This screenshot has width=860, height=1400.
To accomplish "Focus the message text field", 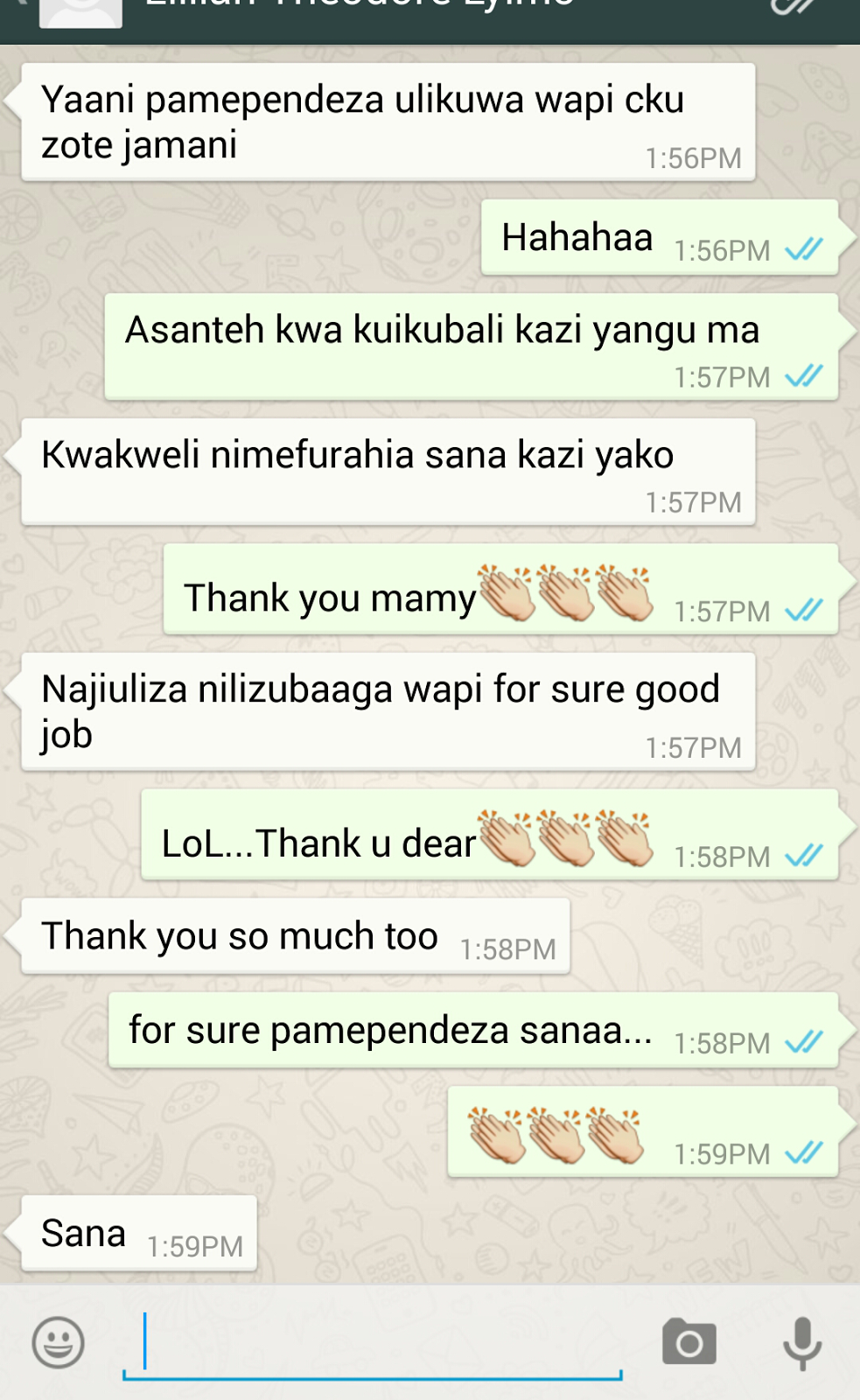I will pos(372,1342).
